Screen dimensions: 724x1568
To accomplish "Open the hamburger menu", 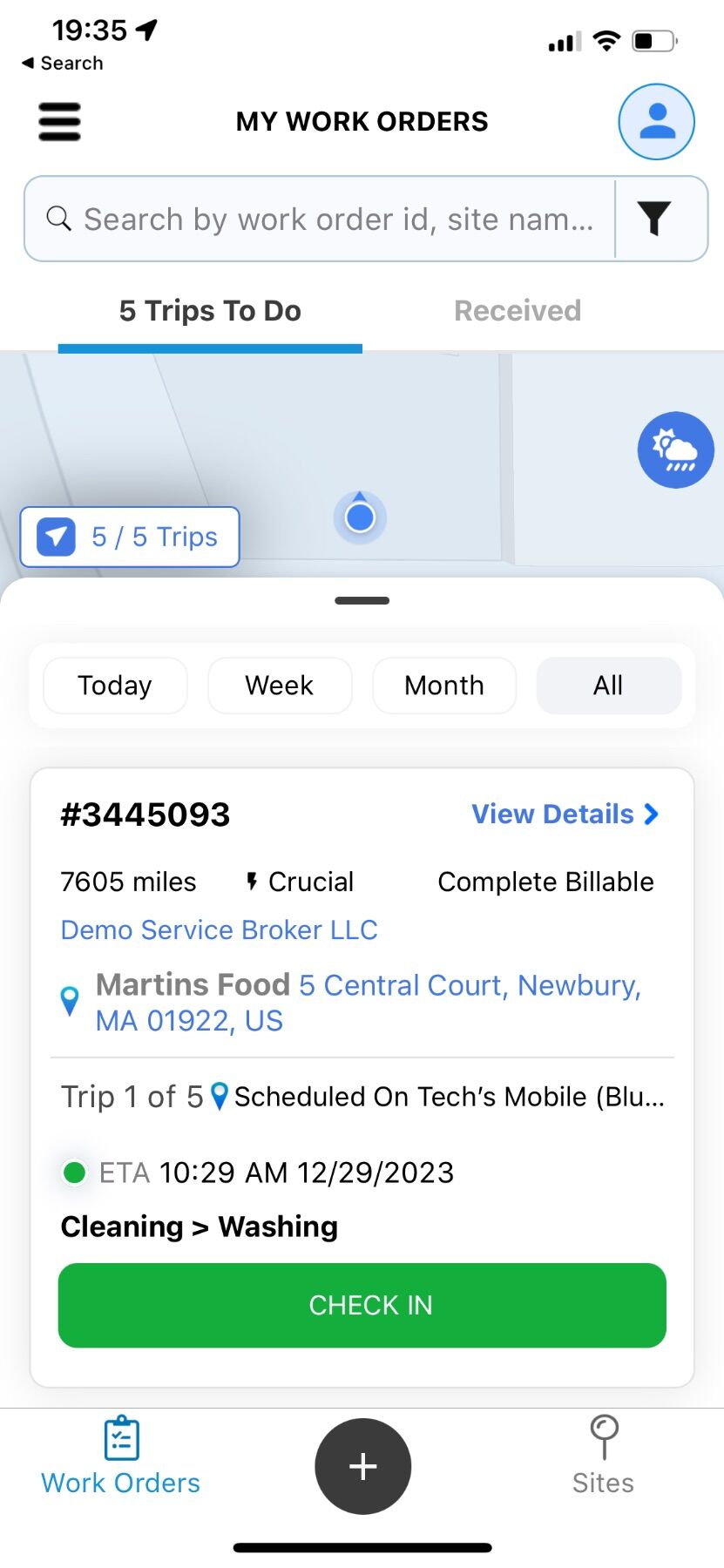I will coord(59,122).
